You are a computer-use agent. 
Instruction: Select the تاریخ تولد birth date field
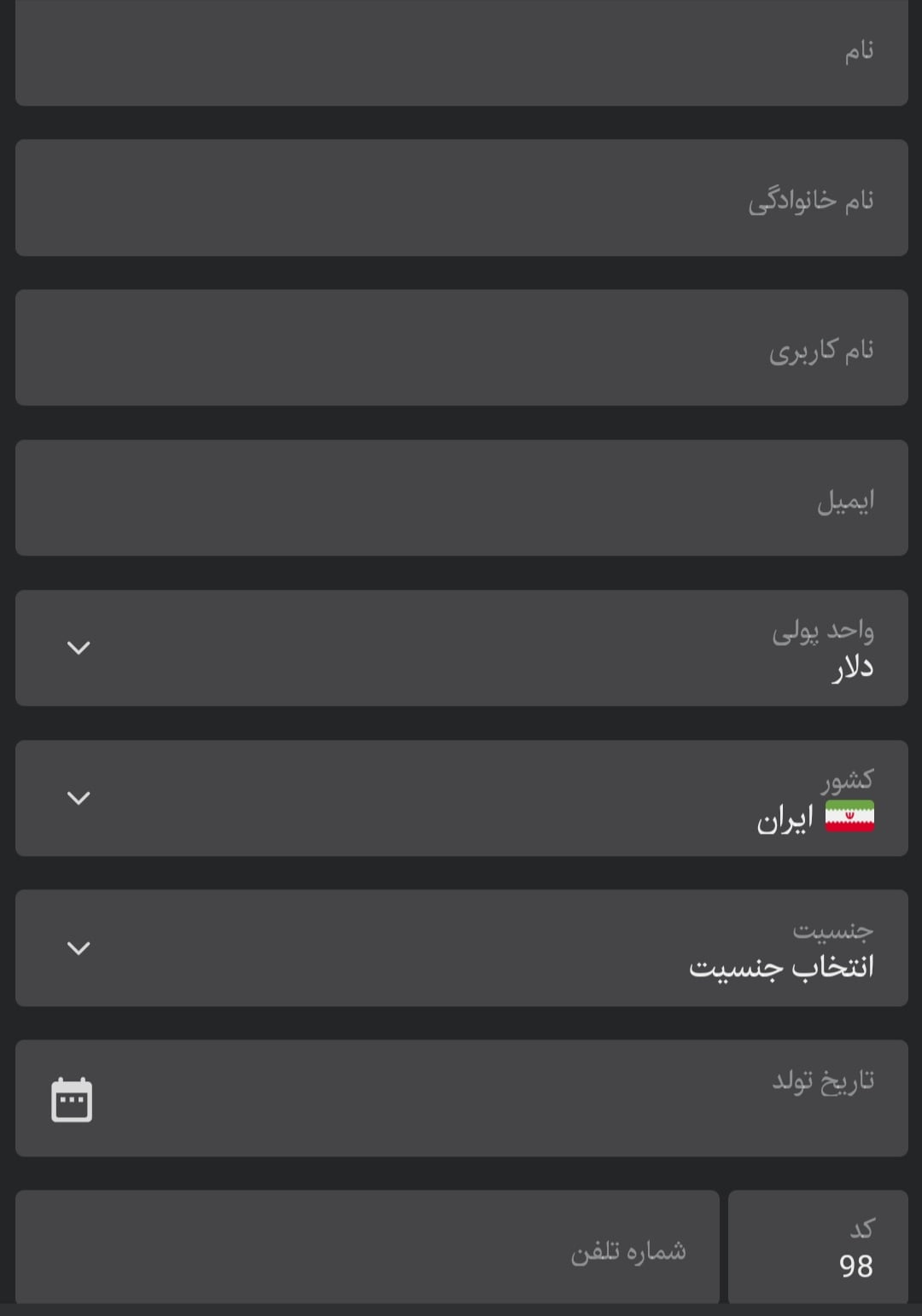click(x=461, y=1099)
